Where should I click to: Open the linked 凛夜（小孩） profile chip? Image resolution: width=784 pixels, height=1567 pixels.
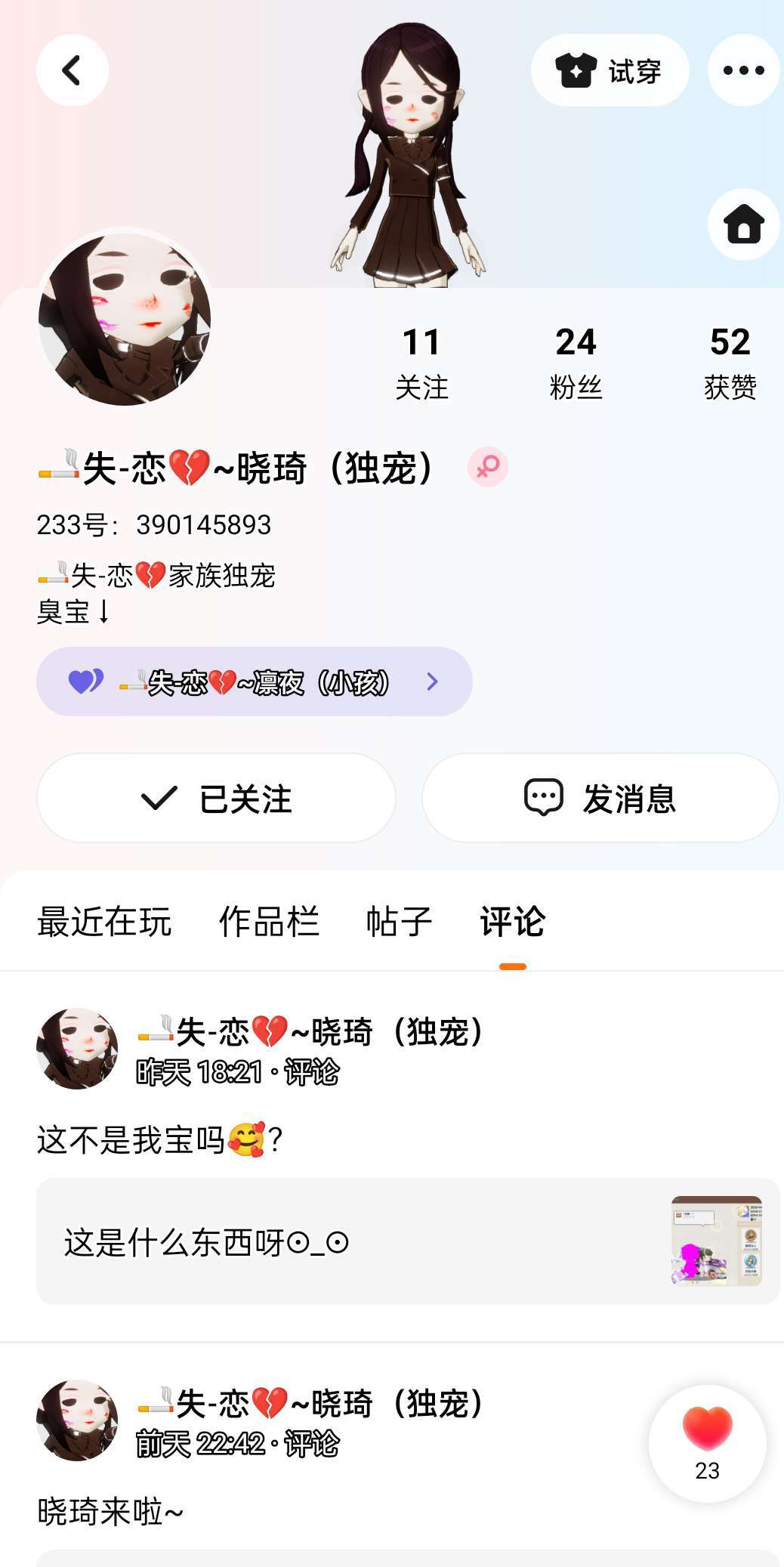254,682
